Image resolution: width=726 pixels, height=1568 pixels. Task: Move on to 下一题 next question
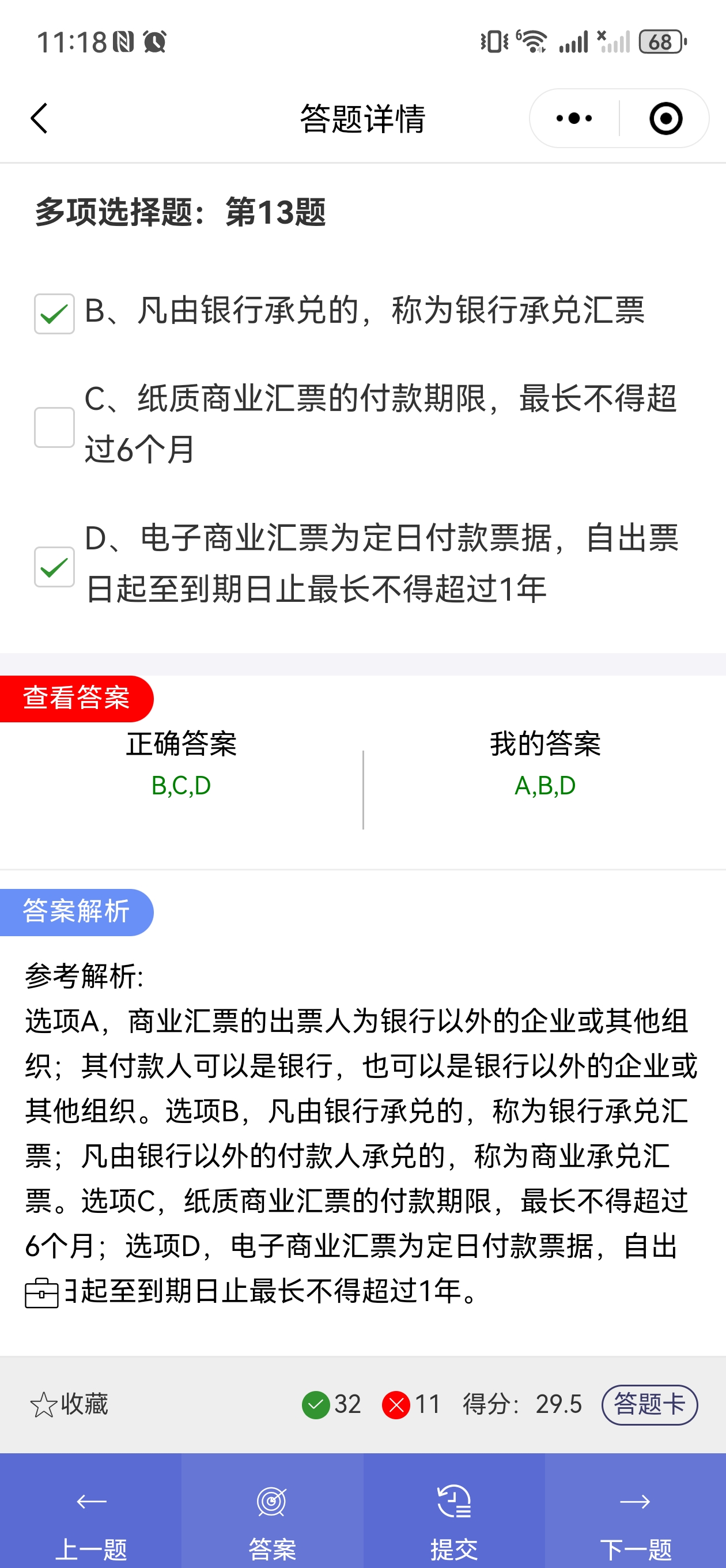tap(636, 1516)
